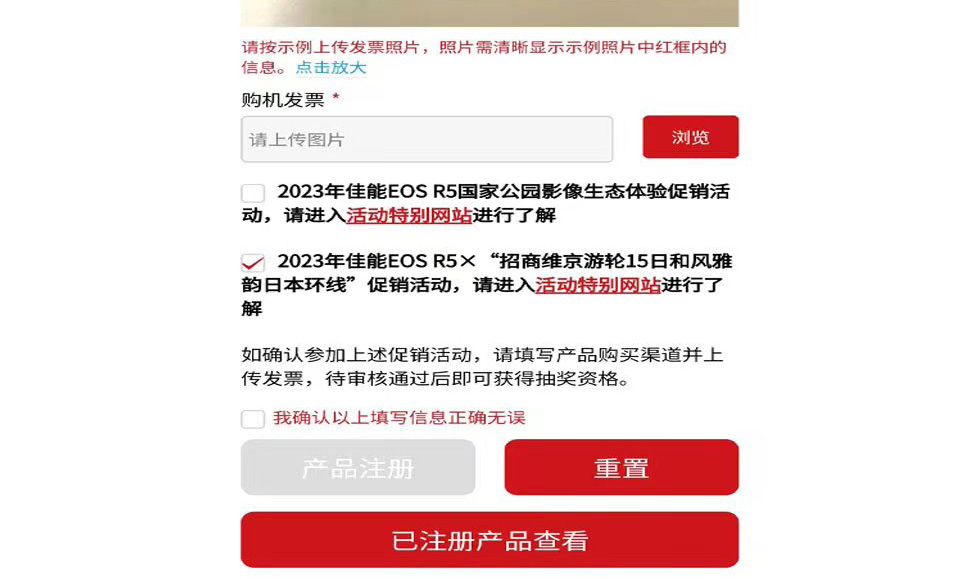Screen dimensions: 979x579
Task: Check the EOS R5国家公园影像生态体验 promotion box
Action: [253, 193]
